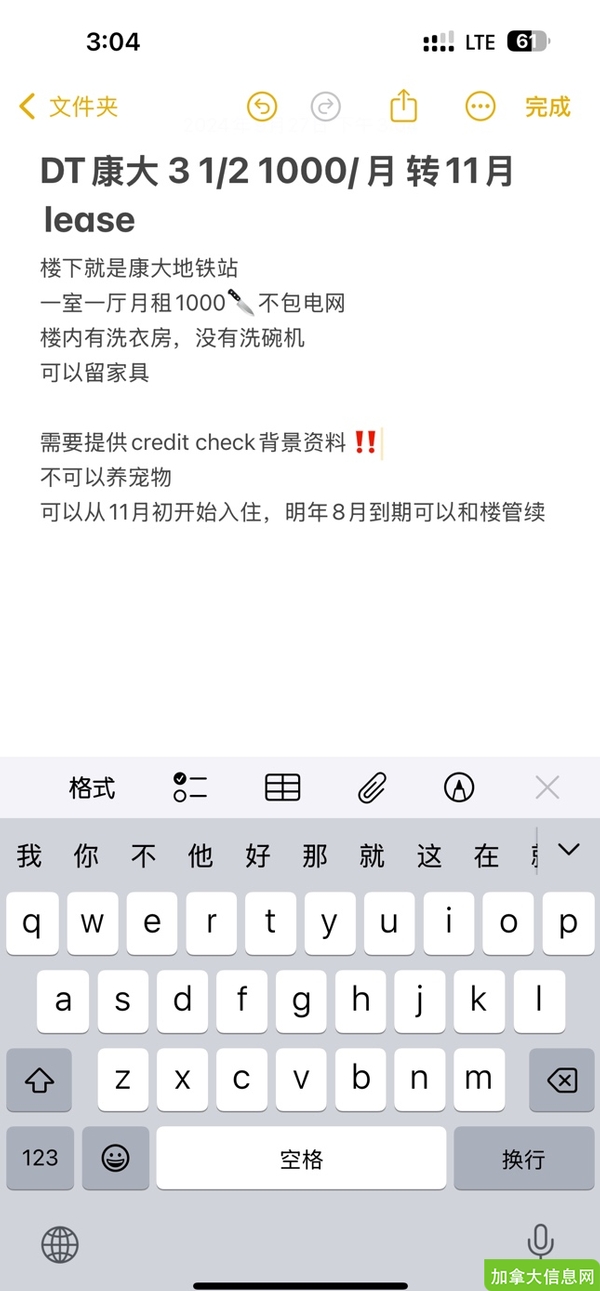
Task: Open the attachment paperclip menu
Action: [x=372, y=788]
